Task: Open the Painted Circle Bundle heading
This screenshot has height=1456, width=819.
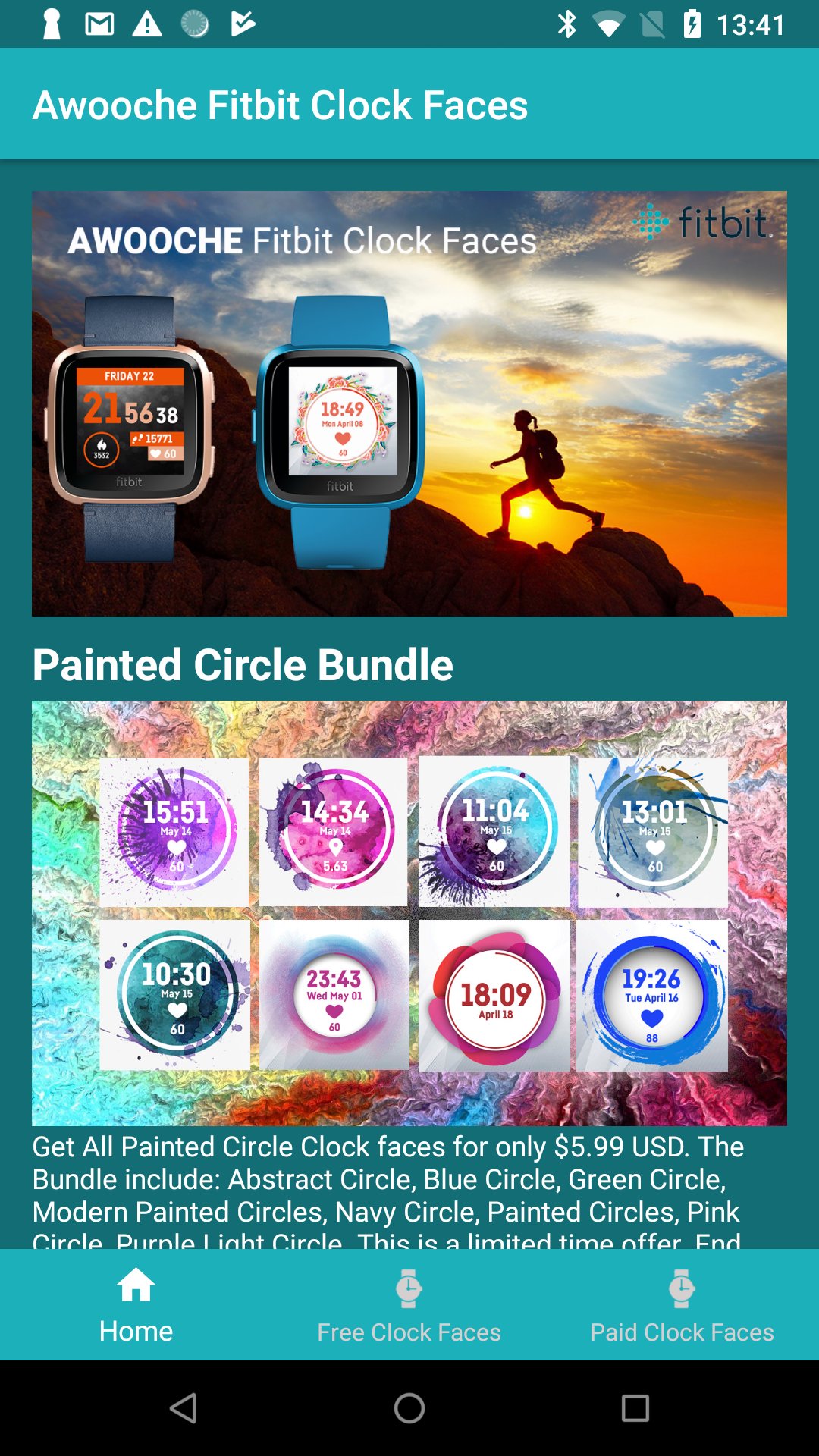Action: click(243, 664)
